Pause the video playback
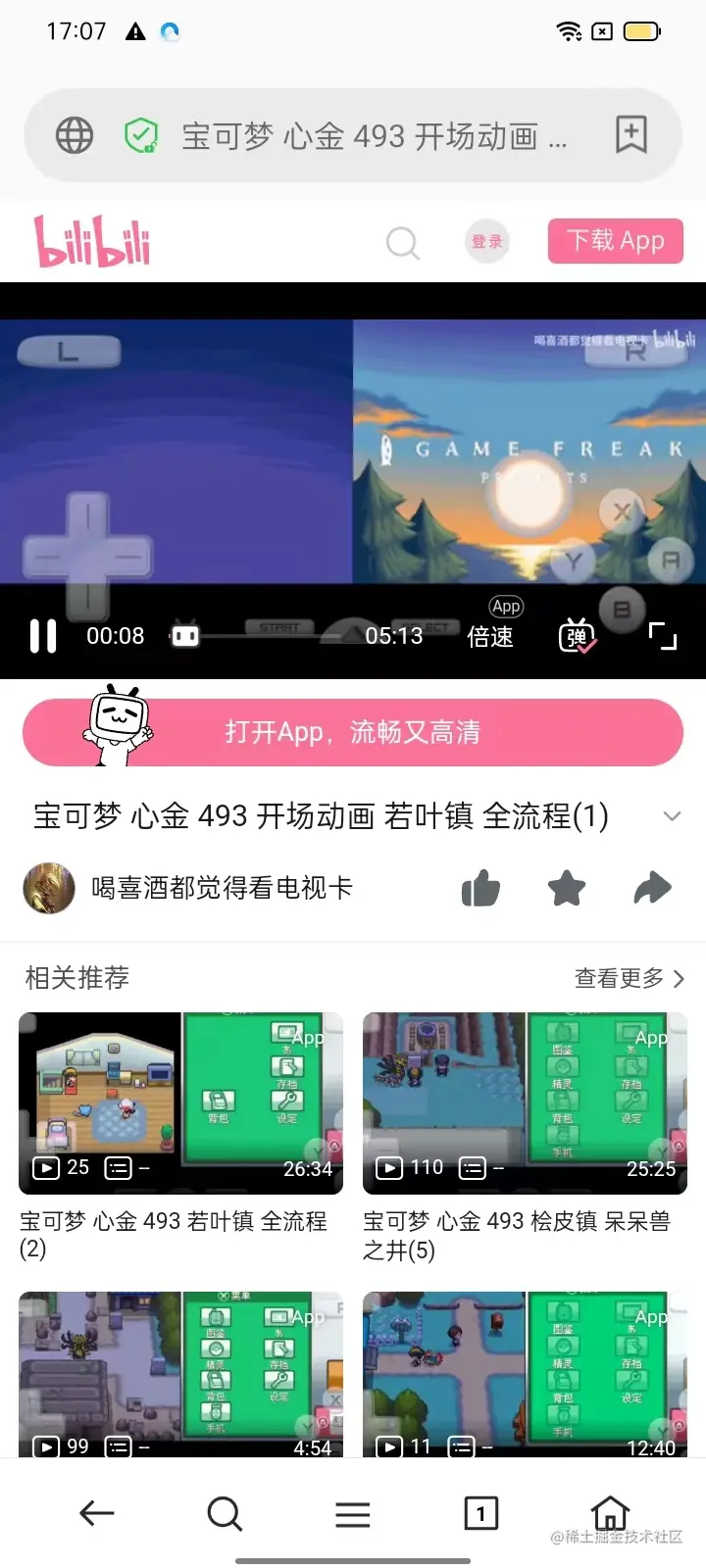This screenshot has height=1568, width=706. pyautogui.click(x=43, y=636)
